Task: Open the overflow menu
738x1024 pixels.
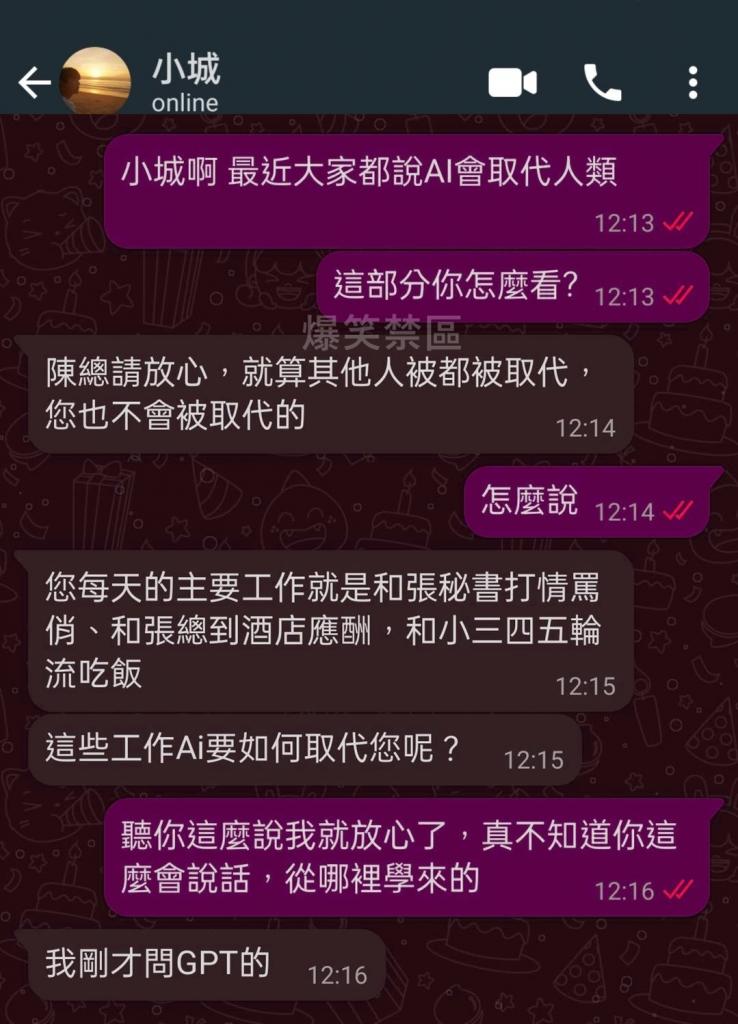Action: point(693,83)
